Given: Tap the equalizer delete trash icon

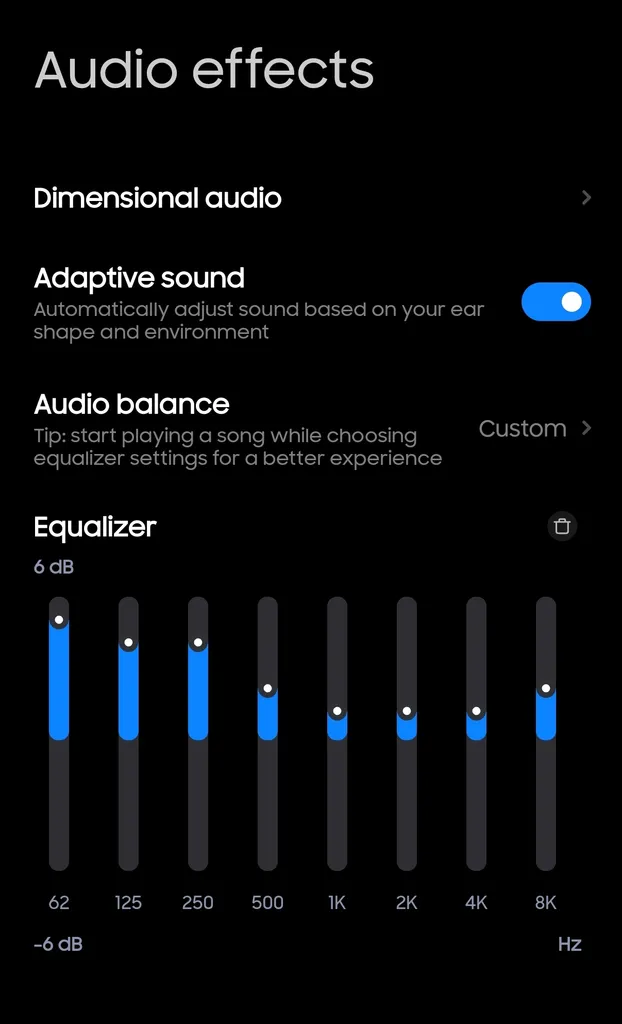Looking at the screenshot, I should 562,526.
